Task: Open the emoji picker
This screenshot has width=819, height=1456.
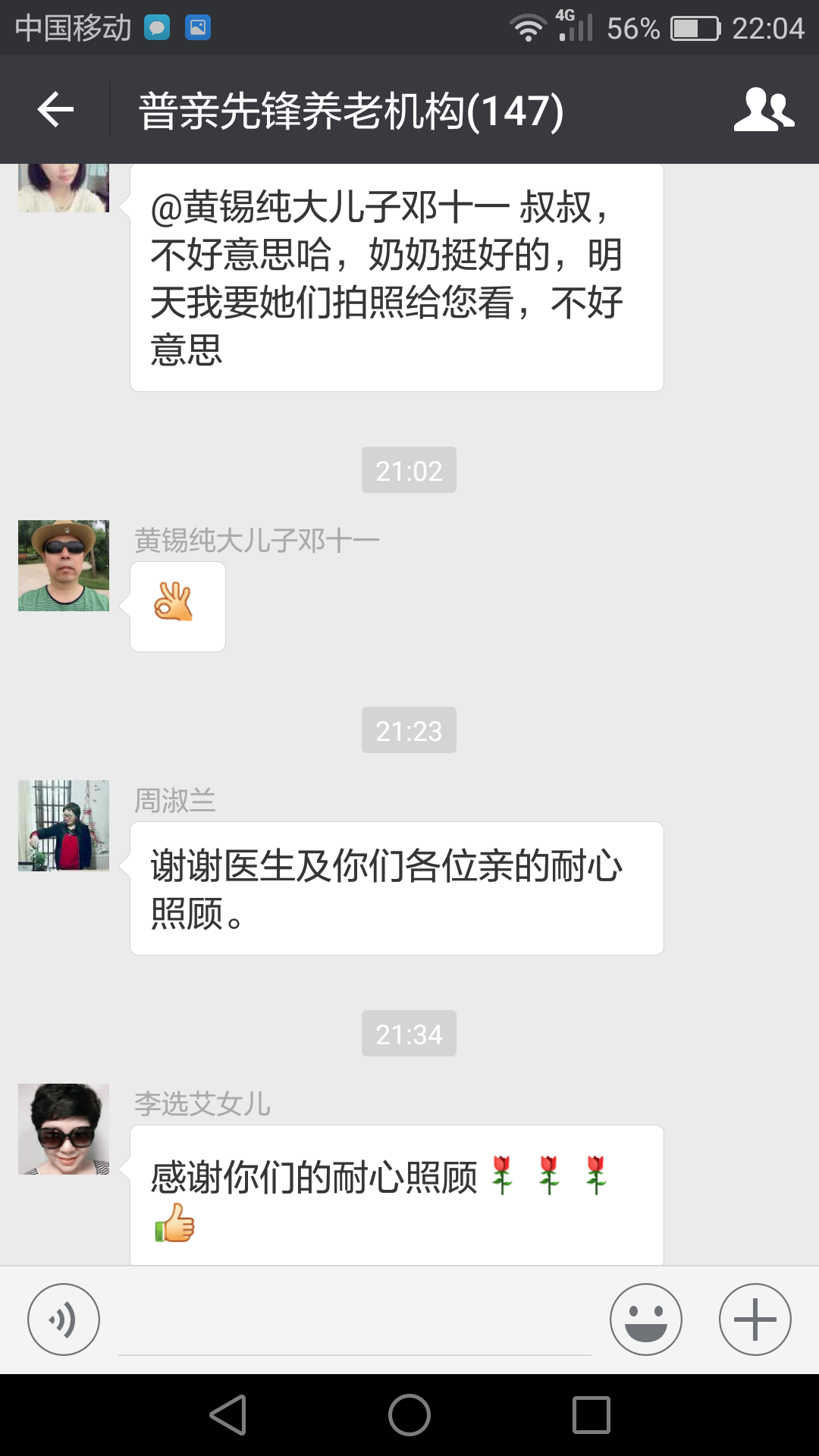Action: [645, 1319]
